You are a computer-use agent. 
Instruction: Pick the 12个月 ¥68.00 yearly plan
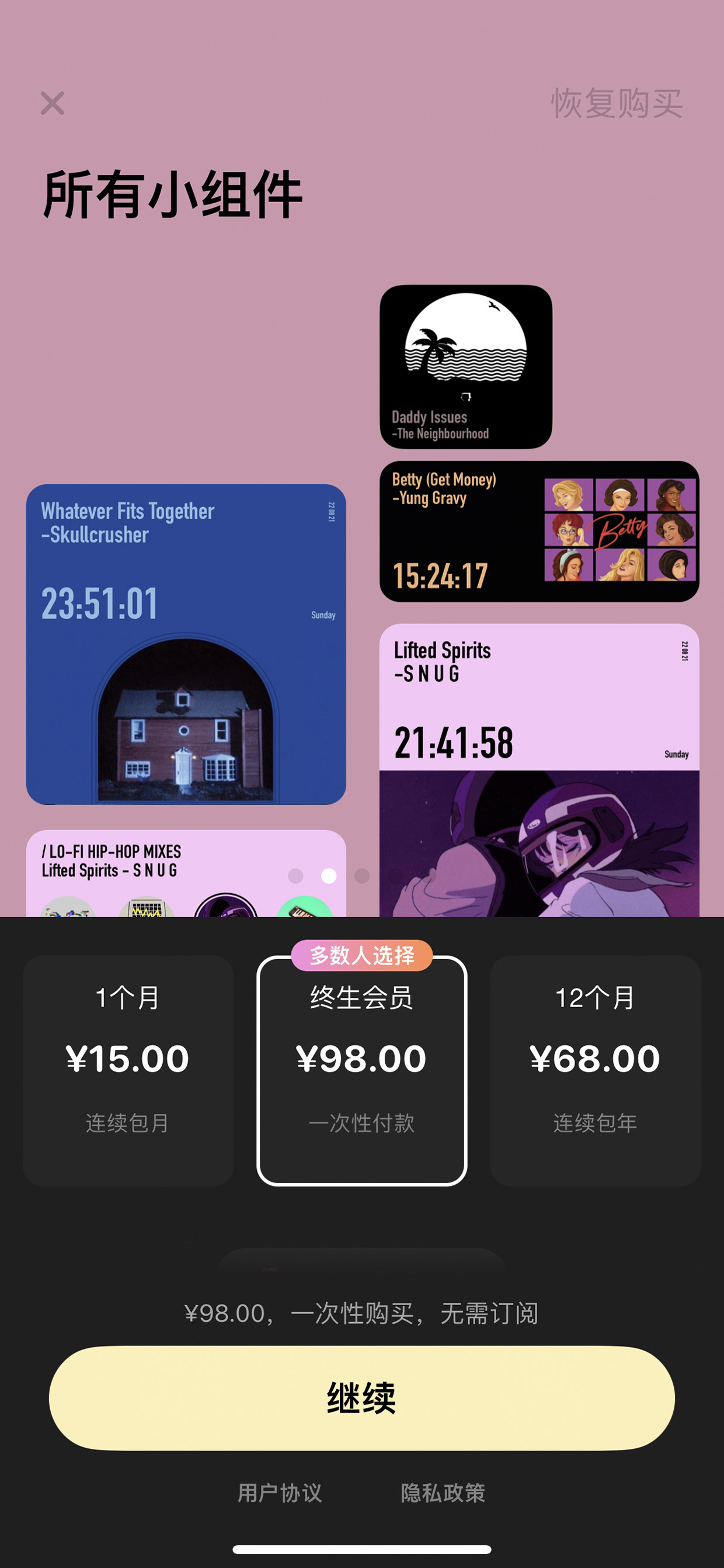pos(596,1070)
